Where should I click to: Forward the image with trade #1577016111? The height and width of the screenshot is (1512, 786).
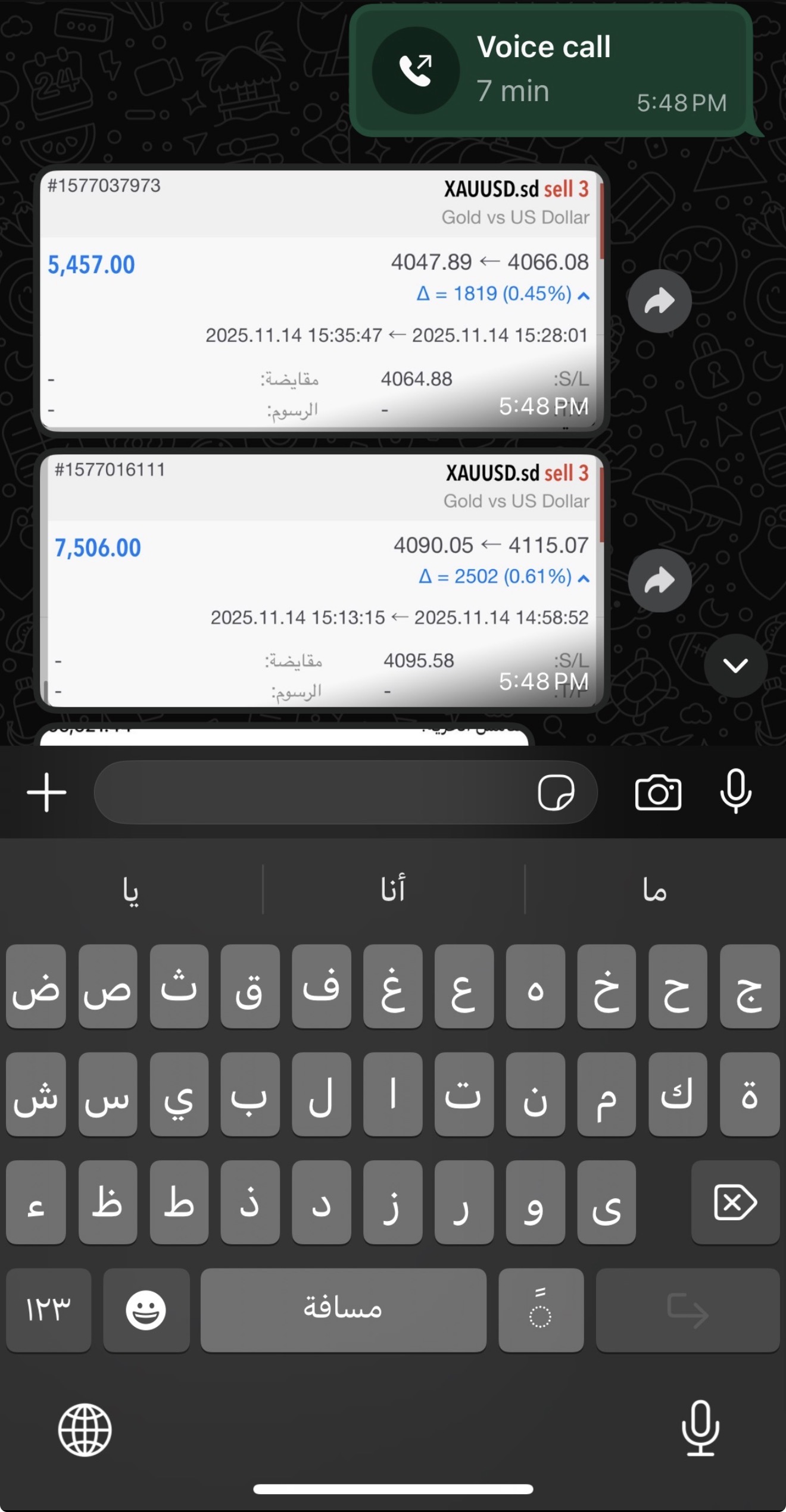click(660, 580)
